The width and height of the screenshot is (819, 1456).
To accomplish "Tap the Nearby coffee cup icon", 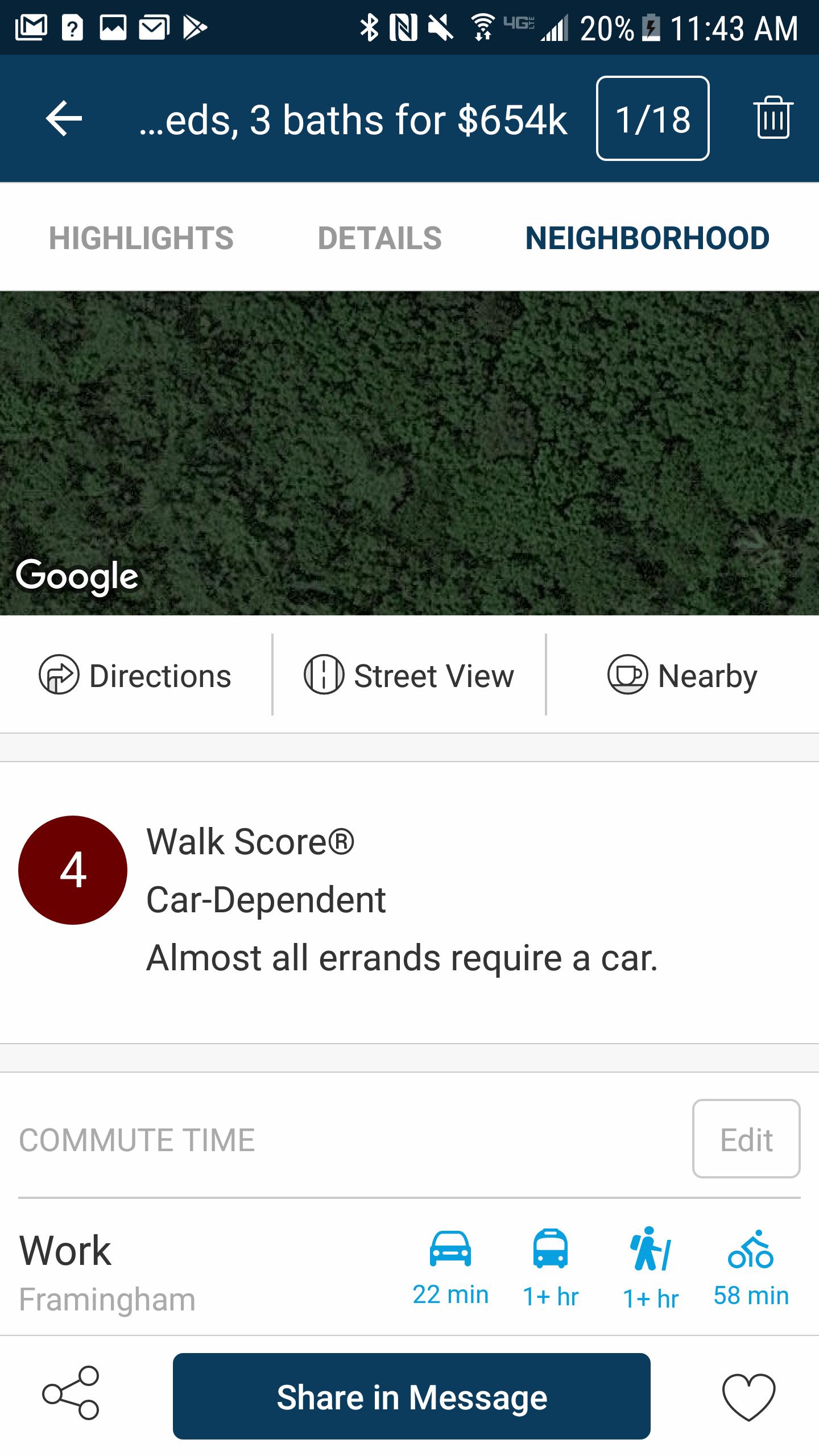I will click(628, 676).
